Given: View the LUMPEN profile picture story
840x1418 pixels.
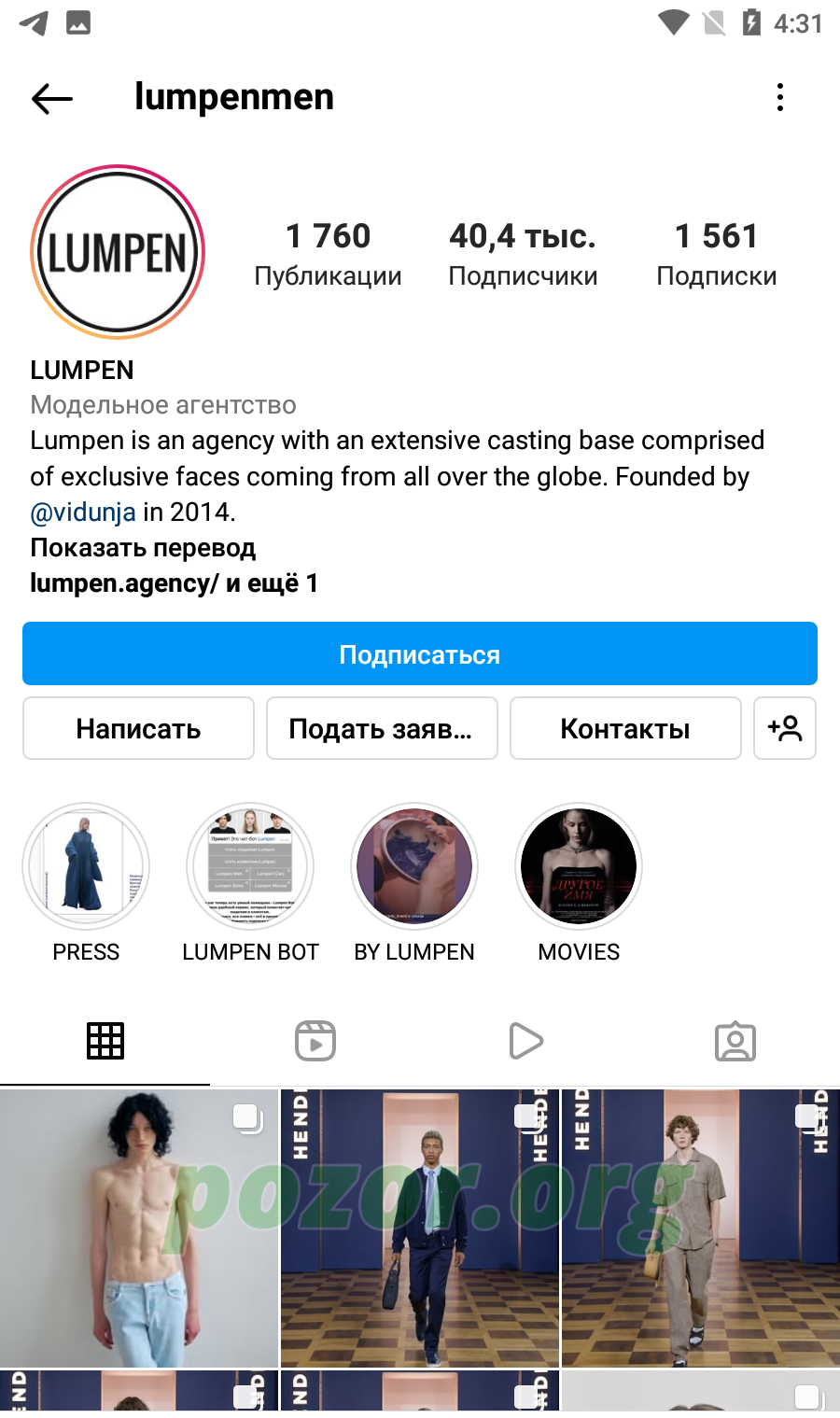Looking at the screenshot, I should [118, 252].
